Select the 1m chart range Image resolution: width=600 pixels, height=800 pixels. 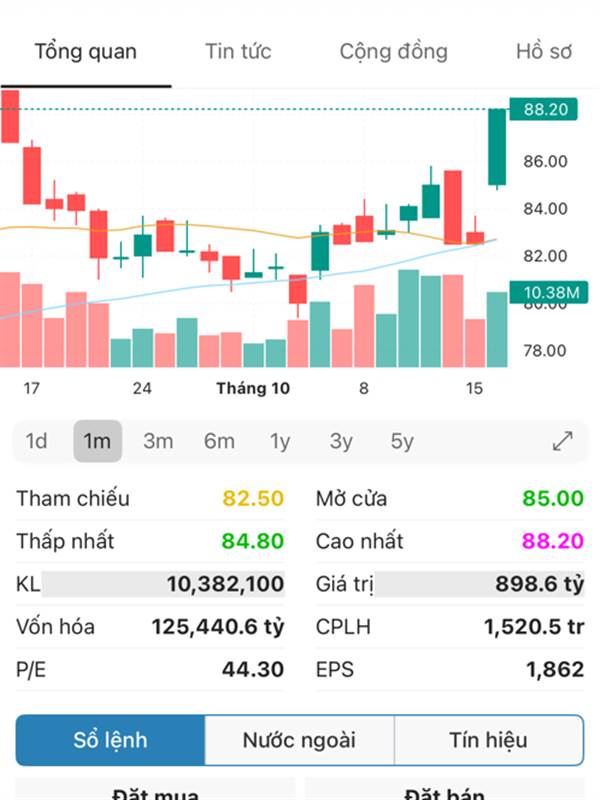coord(97,441)
